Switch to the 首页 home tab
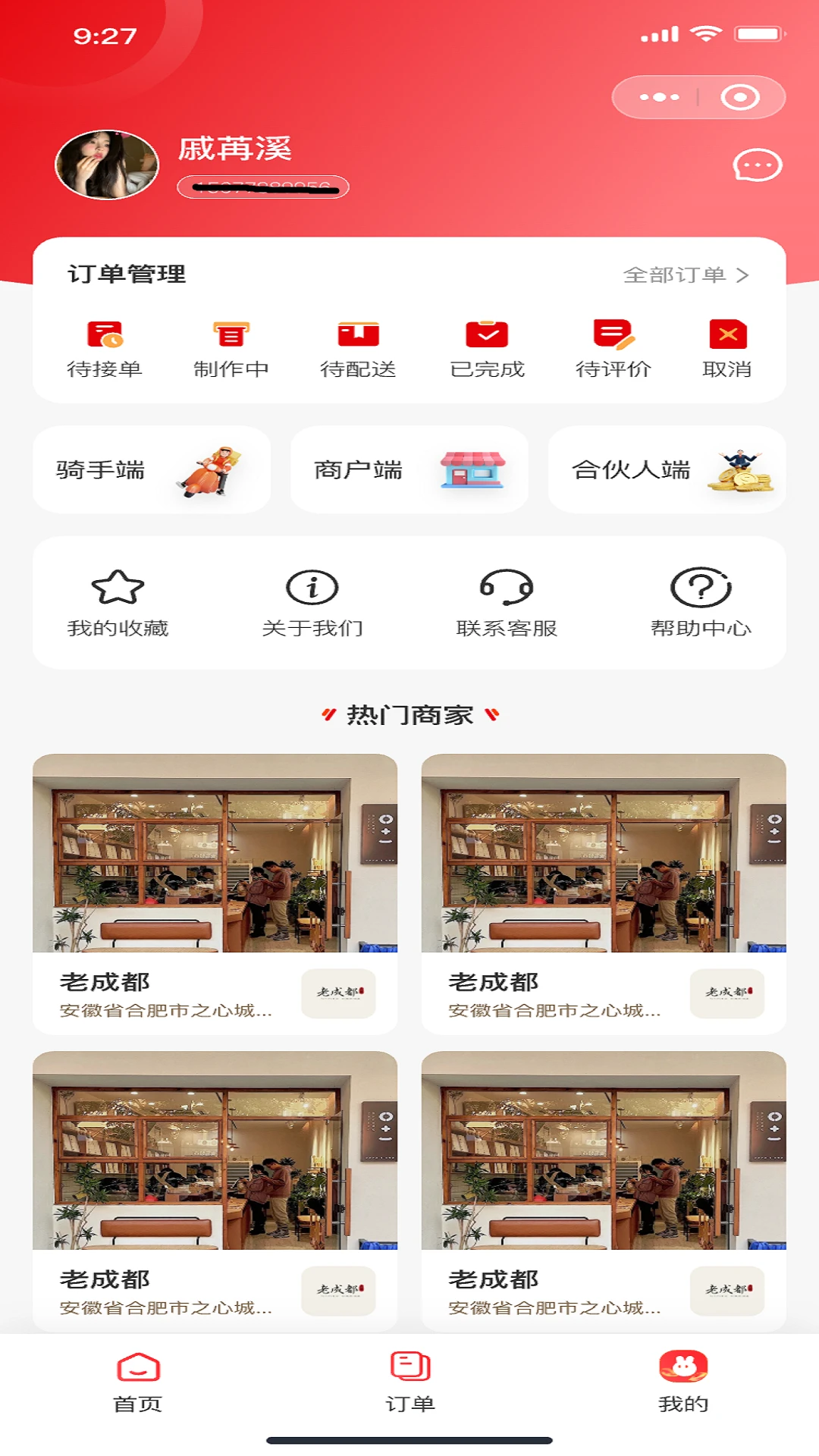 coord(137,1382)
